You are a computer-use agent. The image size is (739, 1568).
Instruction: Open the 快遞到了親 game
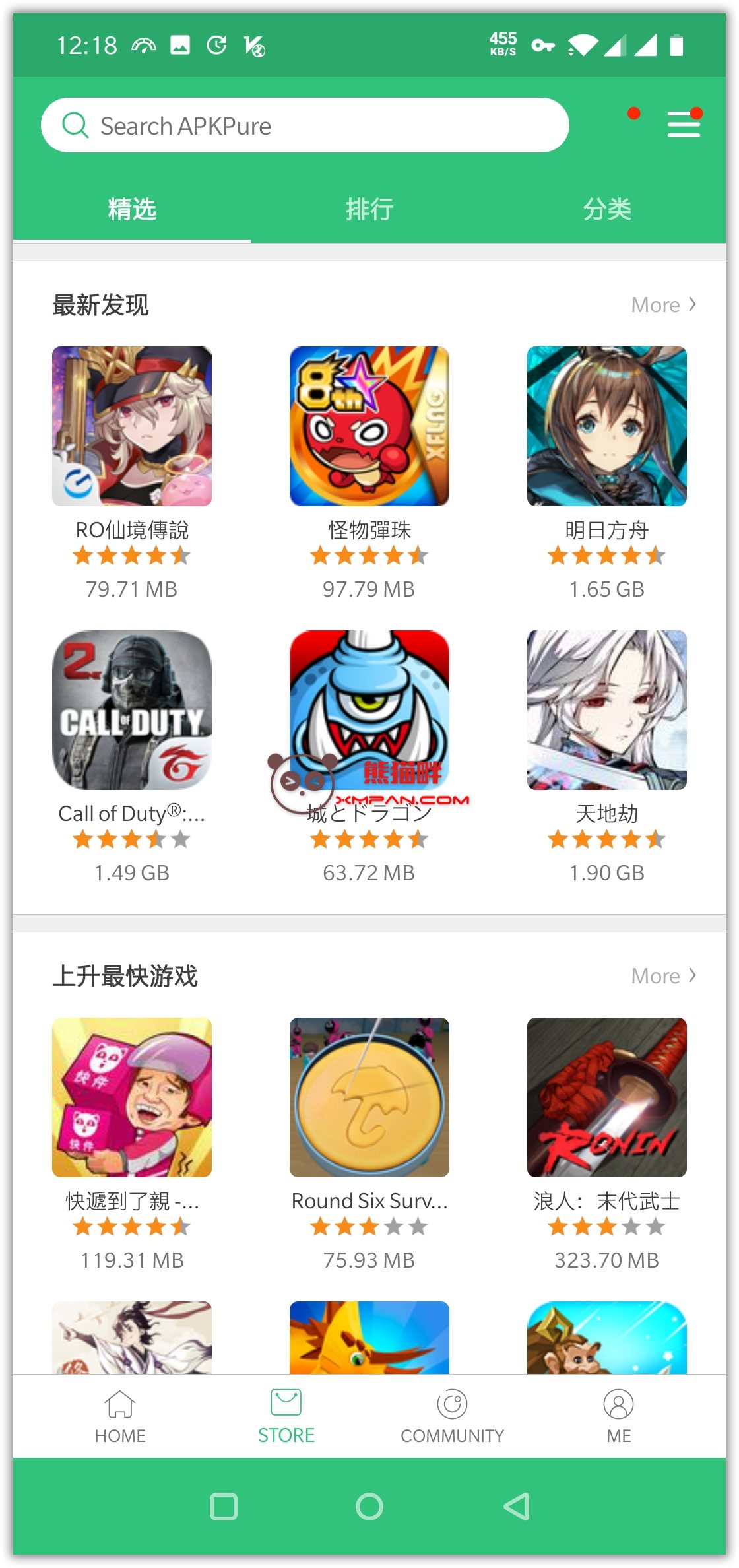click(x=132, y=1097)
